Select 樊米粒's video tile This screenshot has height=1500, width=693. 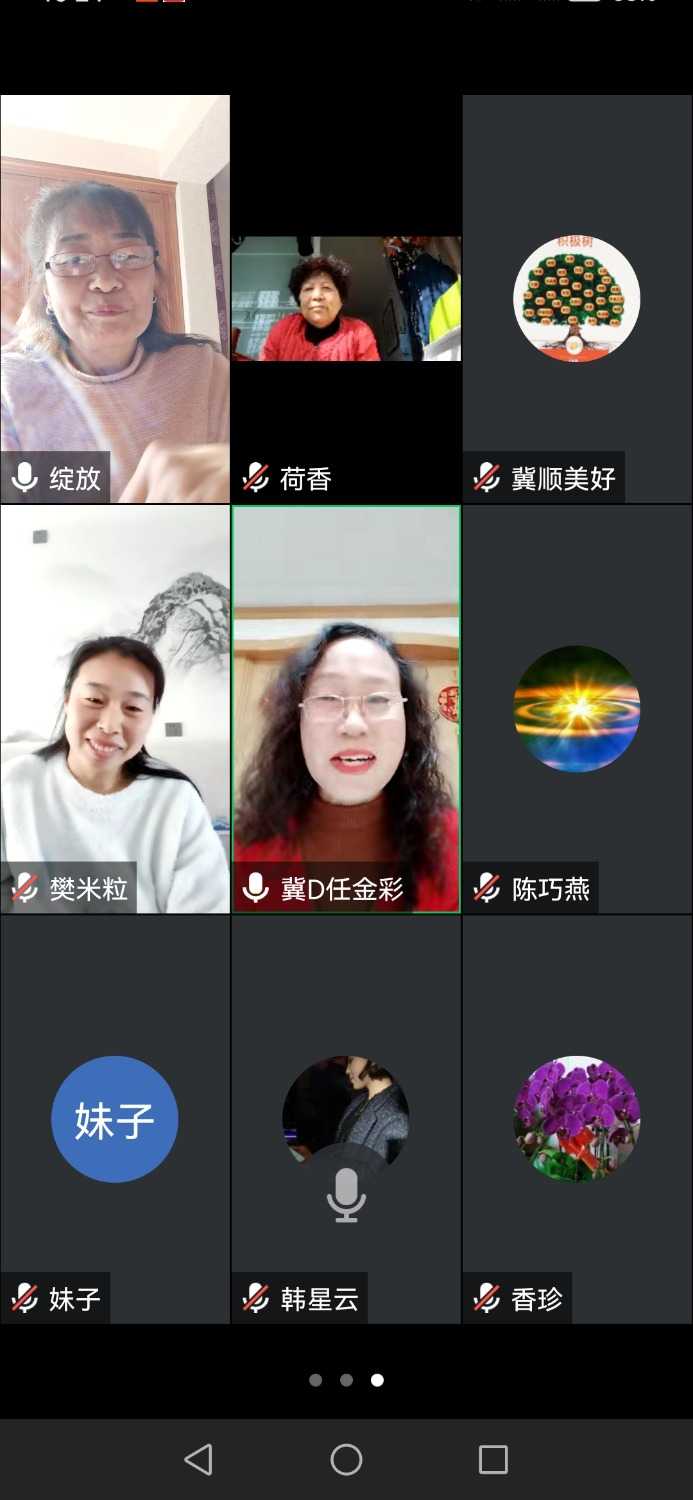[x=115, y=708]
